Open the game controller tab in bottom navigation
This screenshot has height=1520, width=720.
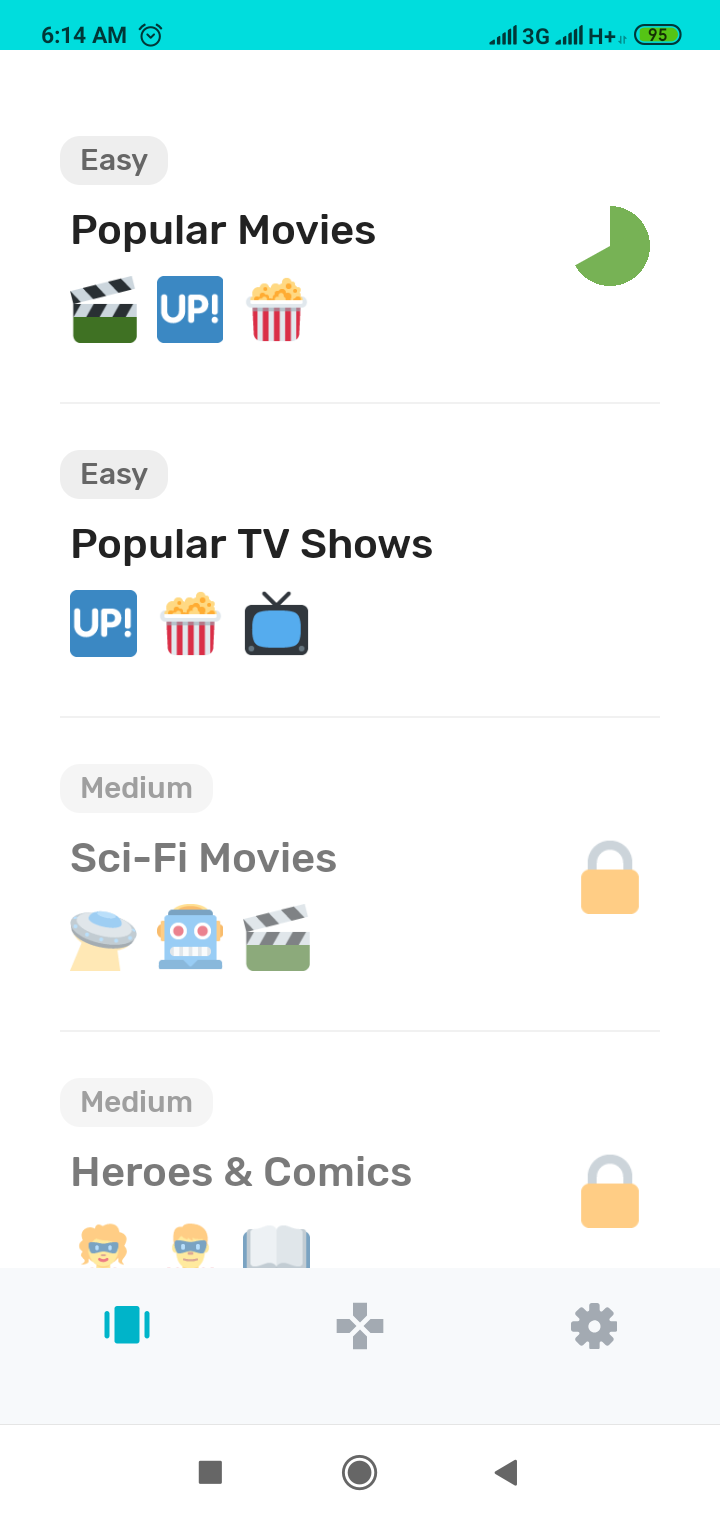[x=360, y=1325]
